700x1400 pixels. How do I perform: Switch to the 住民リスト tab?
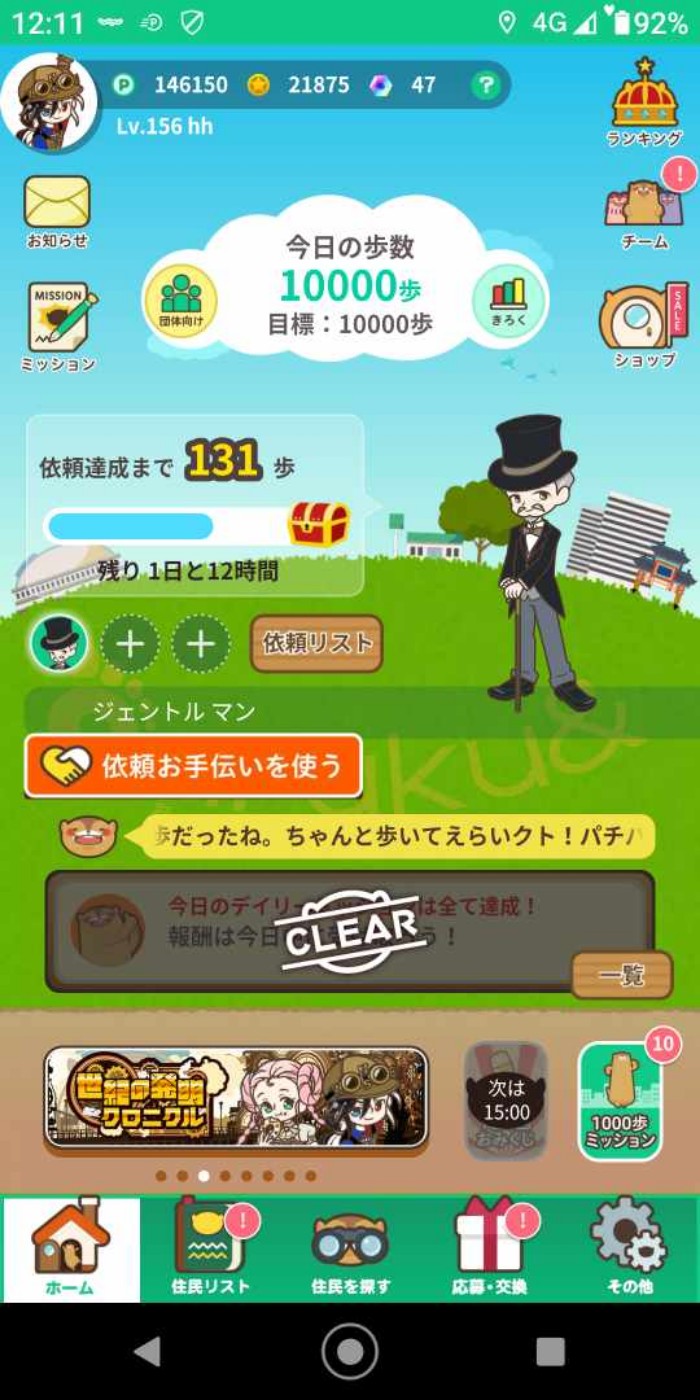(210, 1249)
